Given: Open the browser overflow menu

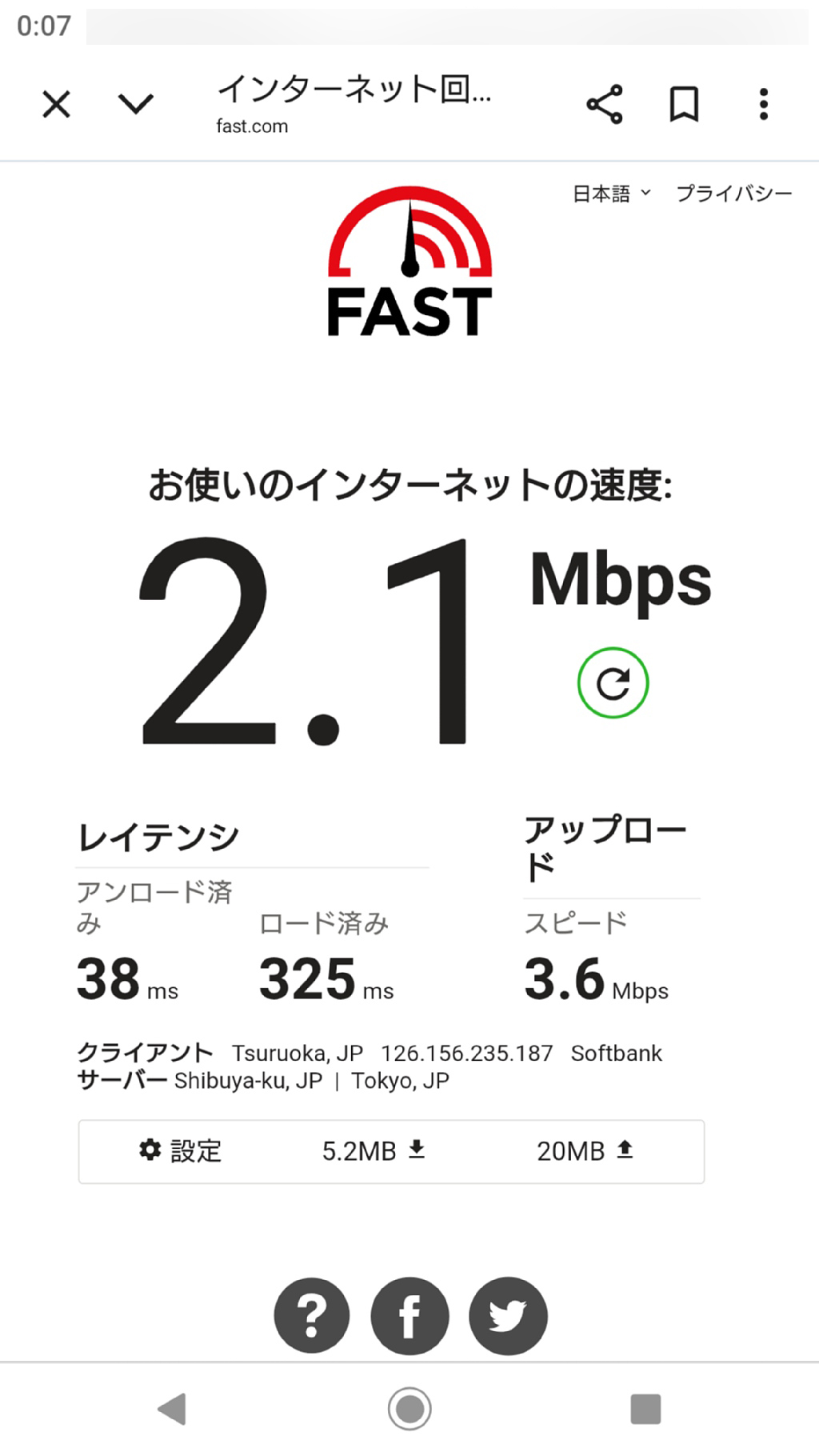Looking at the screenshot, I should [x=764, y=104].
